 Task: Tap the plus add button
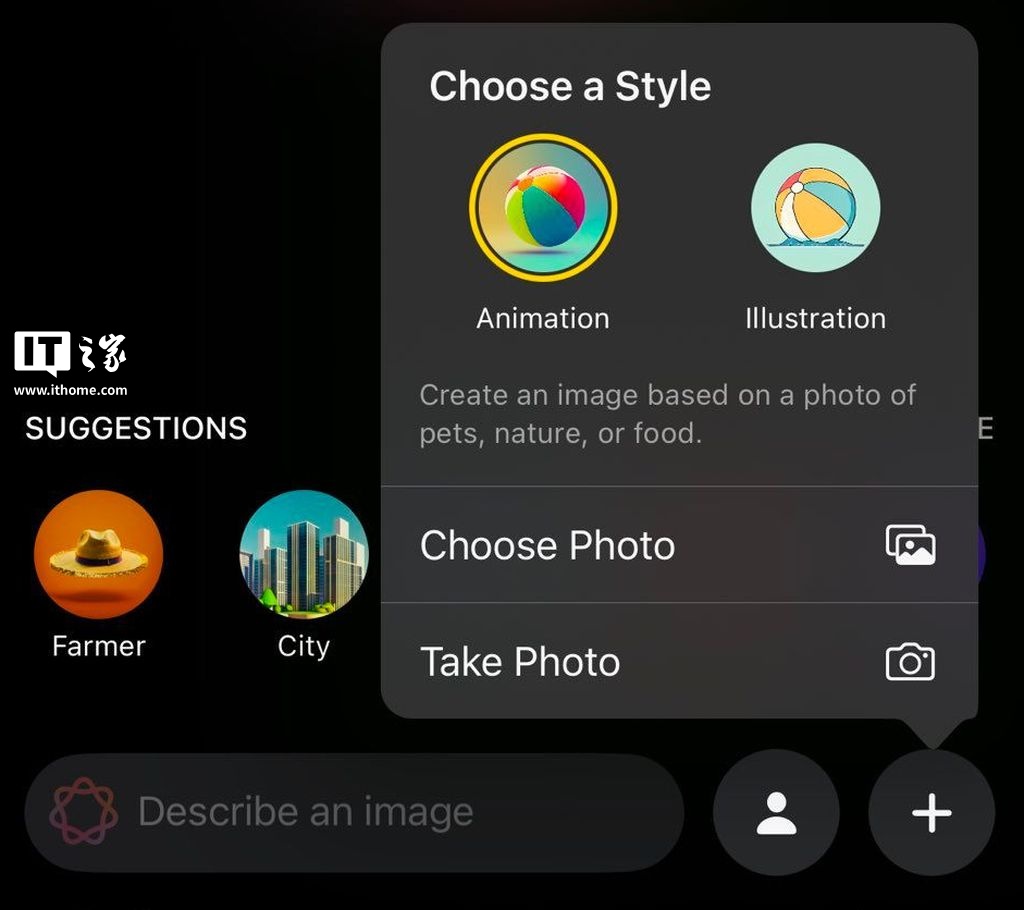(931, 812)
